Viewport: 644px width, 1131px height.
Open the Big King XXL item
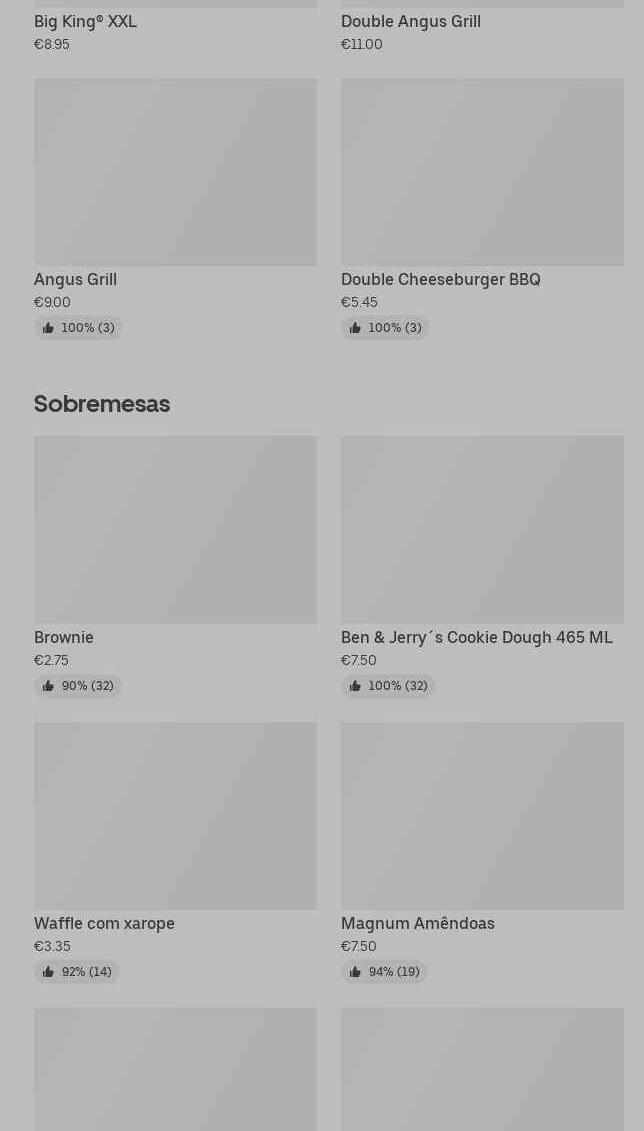(x=86, y=21)
